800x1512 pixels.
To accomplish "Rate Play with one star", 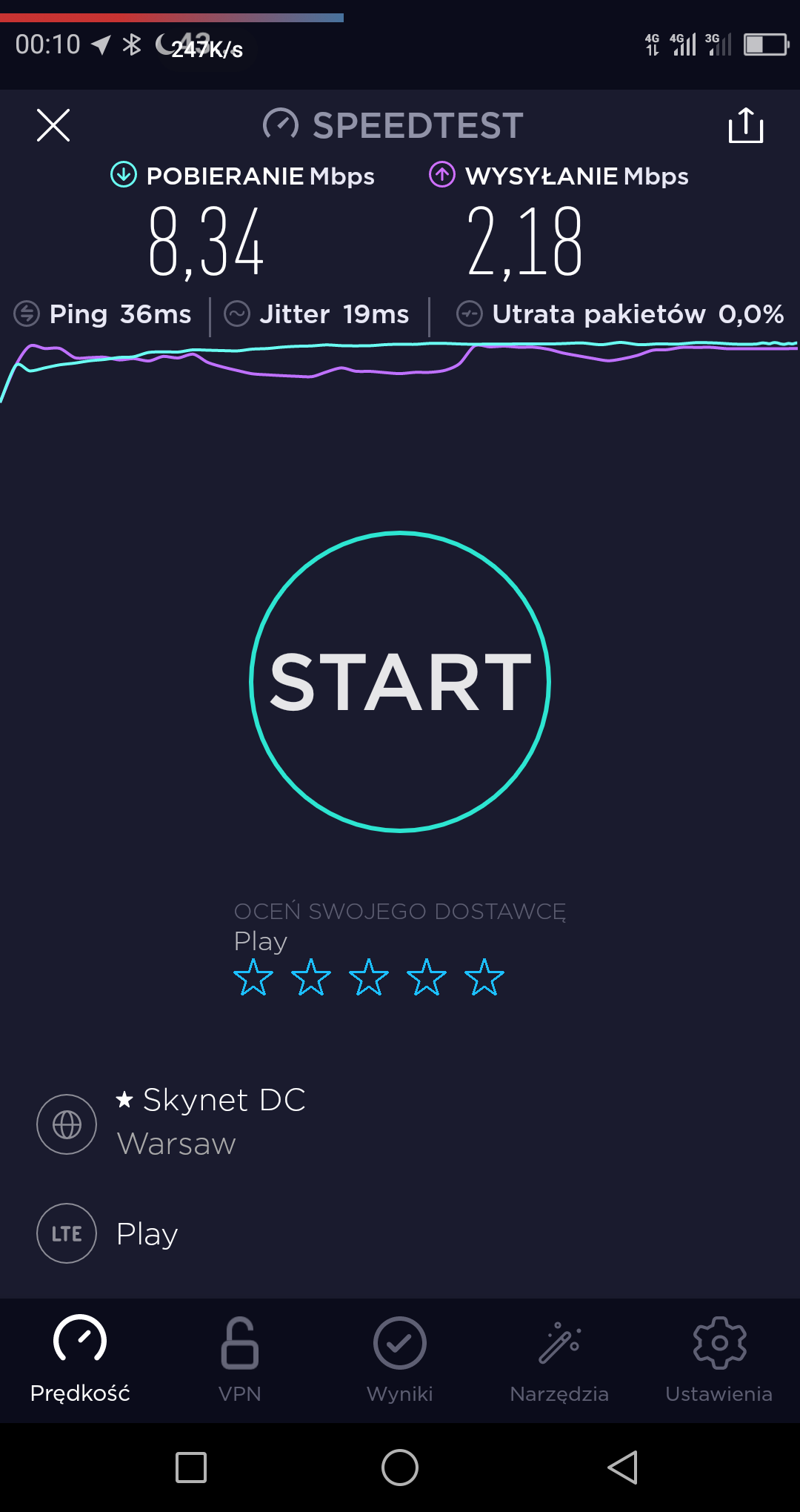I will [x=253, y=978].
